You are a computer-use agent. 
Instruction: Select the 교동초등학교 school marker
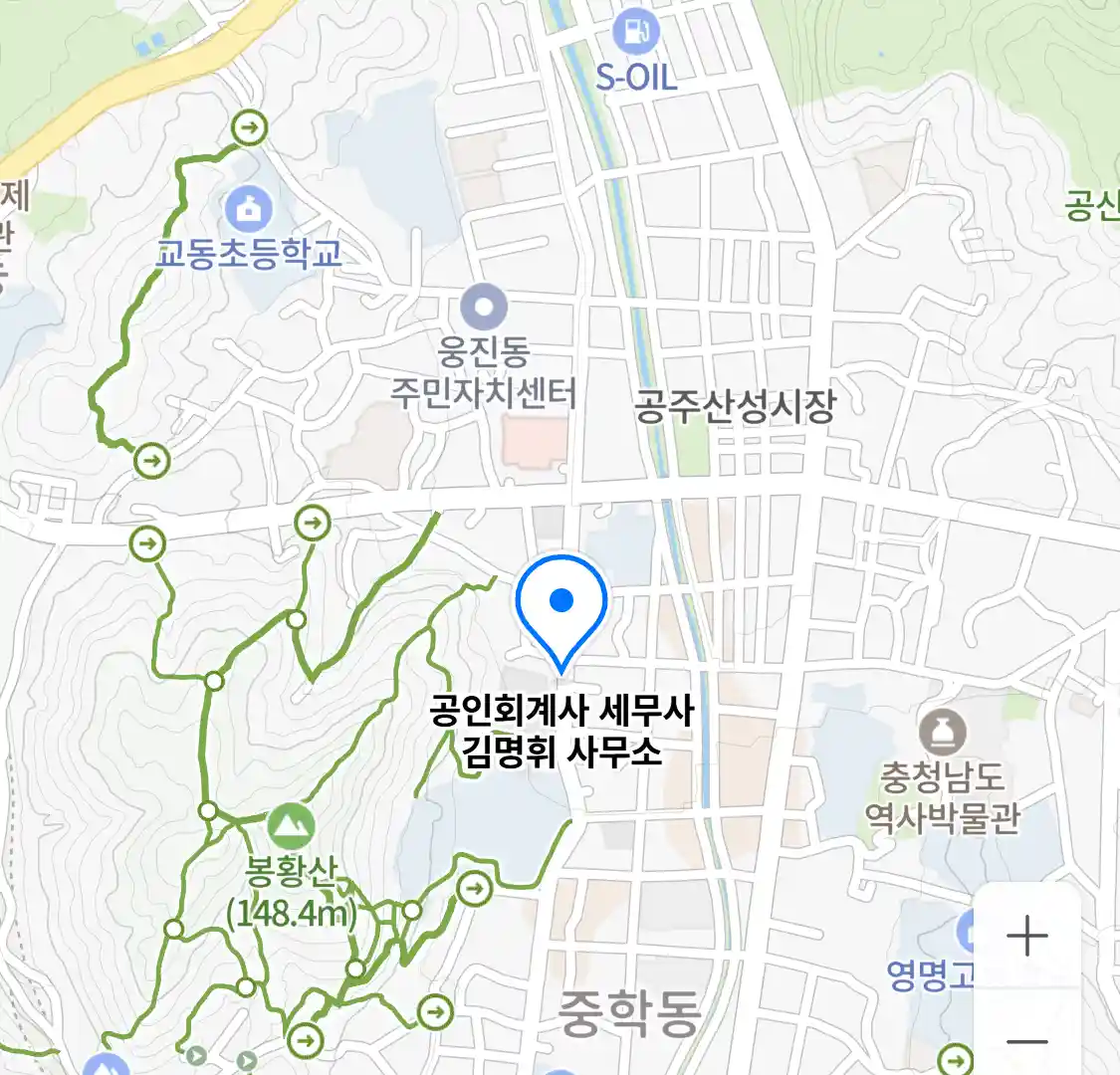point(248,210)
